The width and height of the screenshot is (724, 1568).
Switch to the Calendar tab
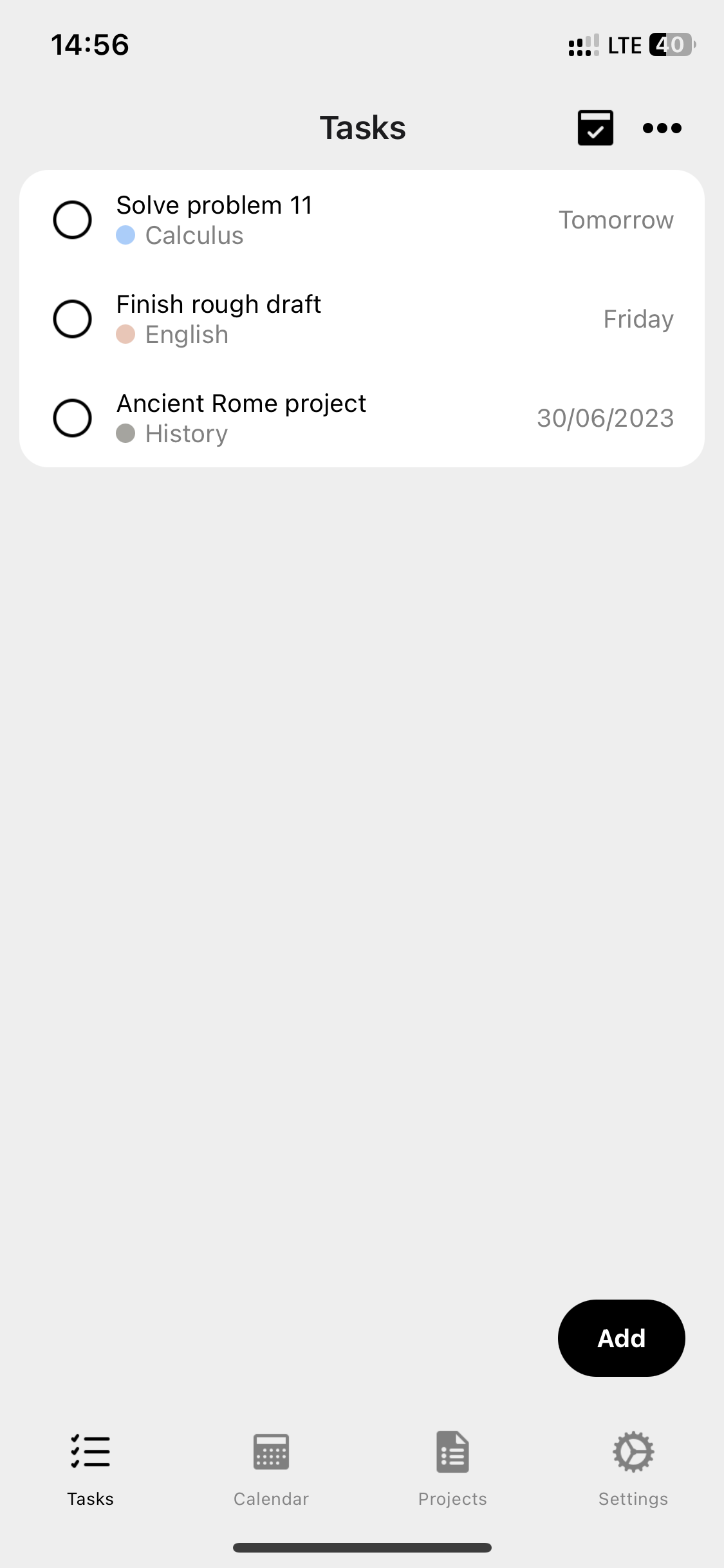[271, 1469]
